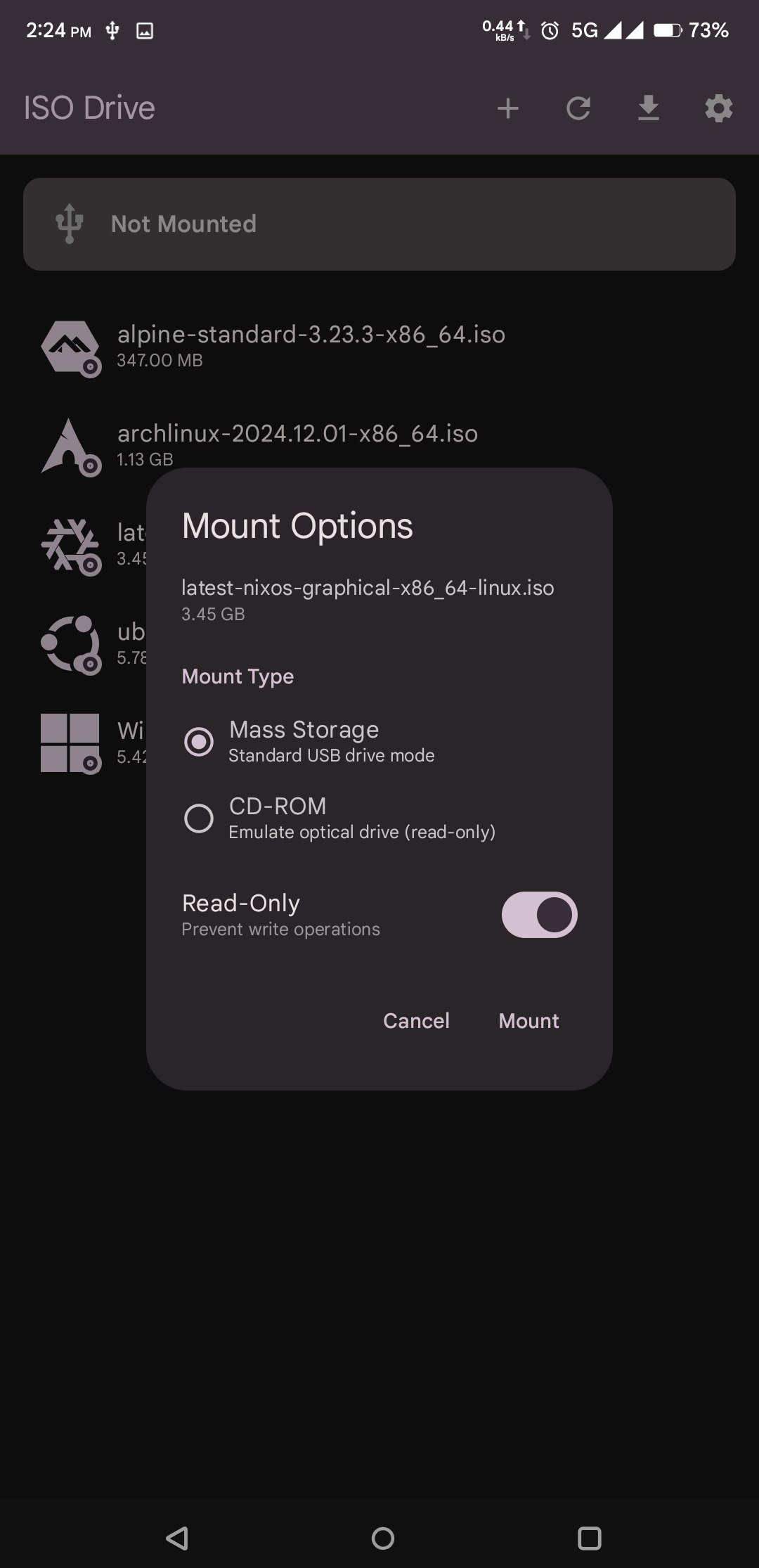Screen dimensions: 759x1568
Task: Choose CD-ROM mount type
Action: point(199,818)
